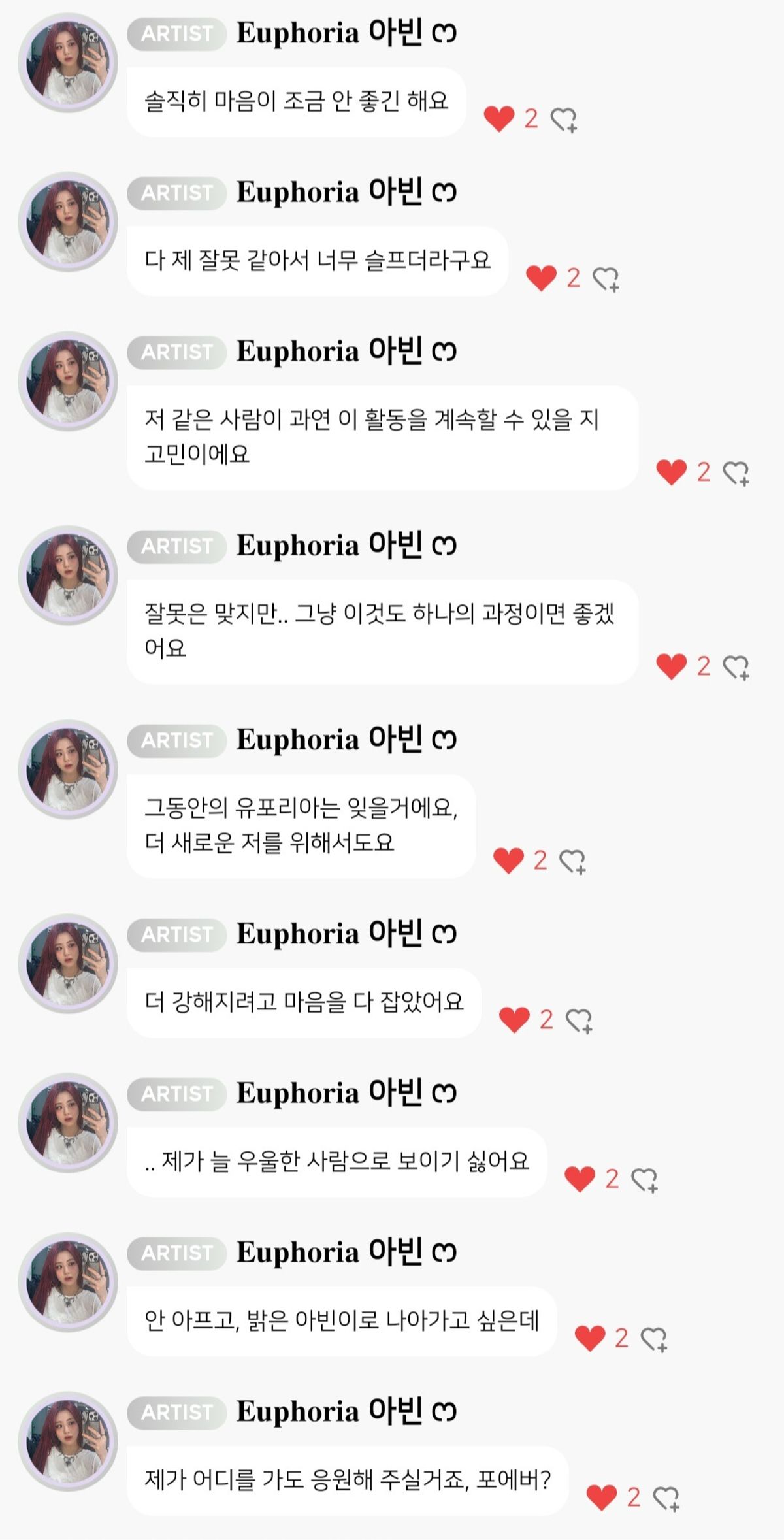Add a reaction to '더 강해지려고 마음을 다 잡았어요'
The width and height of the screenshot is (784, 1540).
point(579,1021)
